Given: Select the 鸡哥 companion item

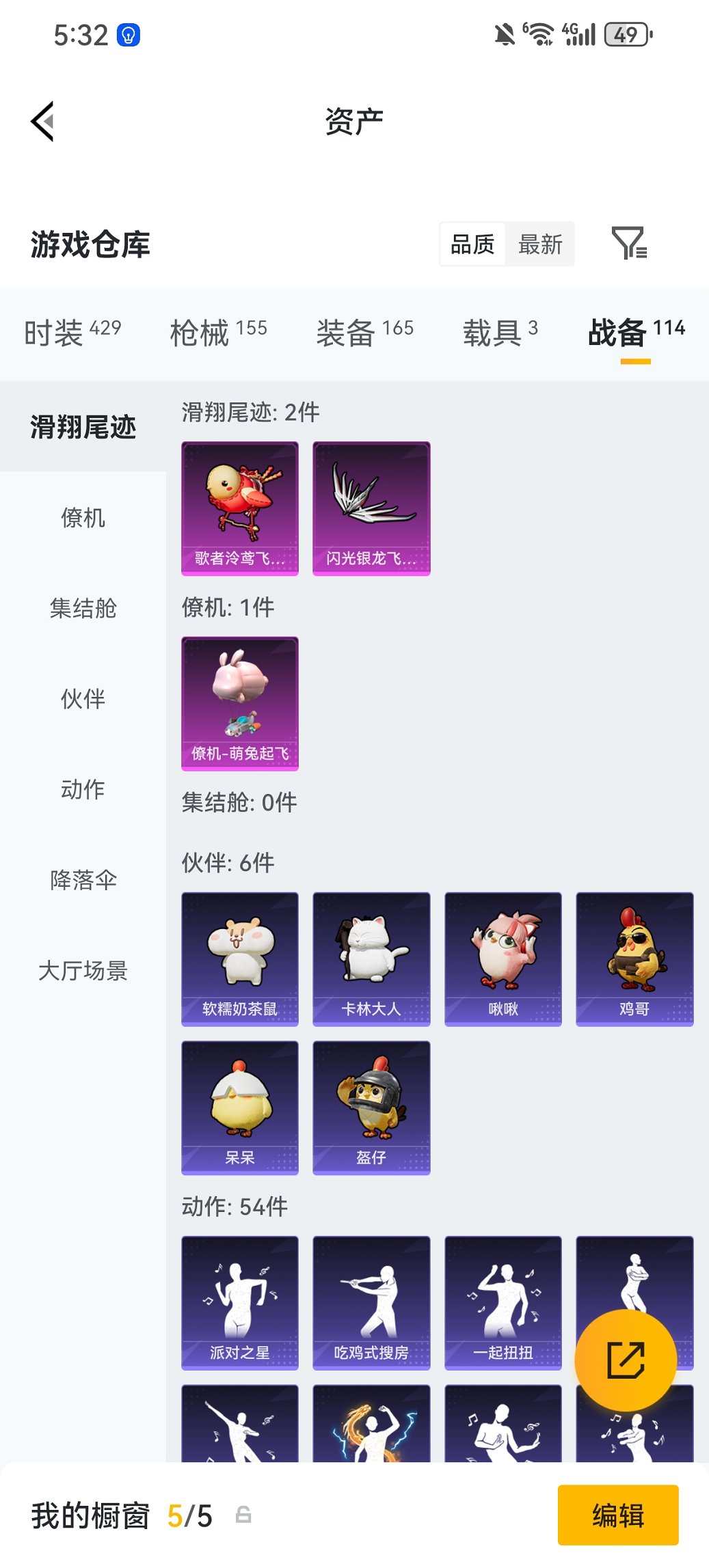Looking at the screenshot, I should pyautogui.click(x=634, y=959).
